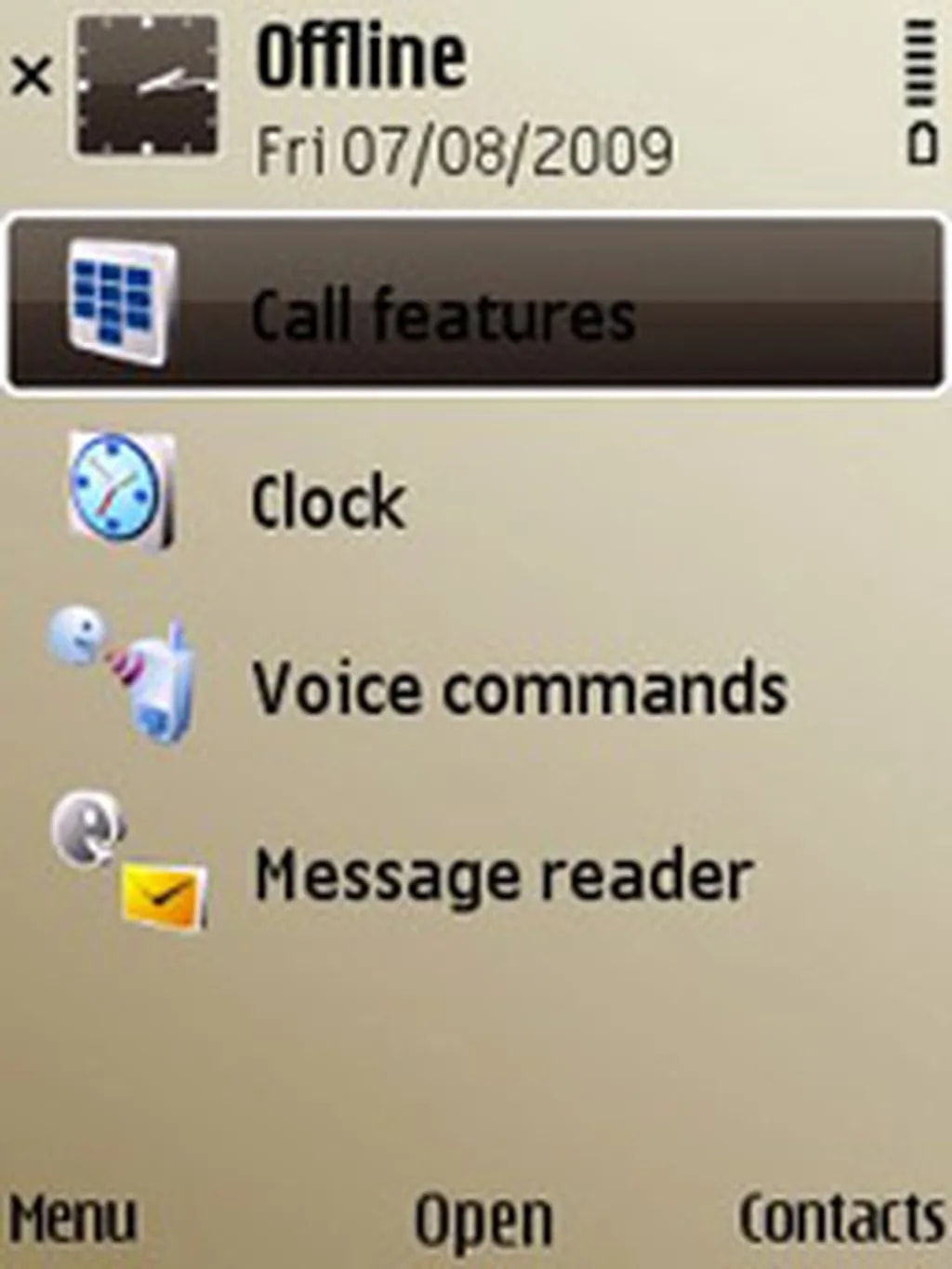Screen dimensions: 952x1269
Task: Tap the Menu softkey
Action: click(73, 1218)
